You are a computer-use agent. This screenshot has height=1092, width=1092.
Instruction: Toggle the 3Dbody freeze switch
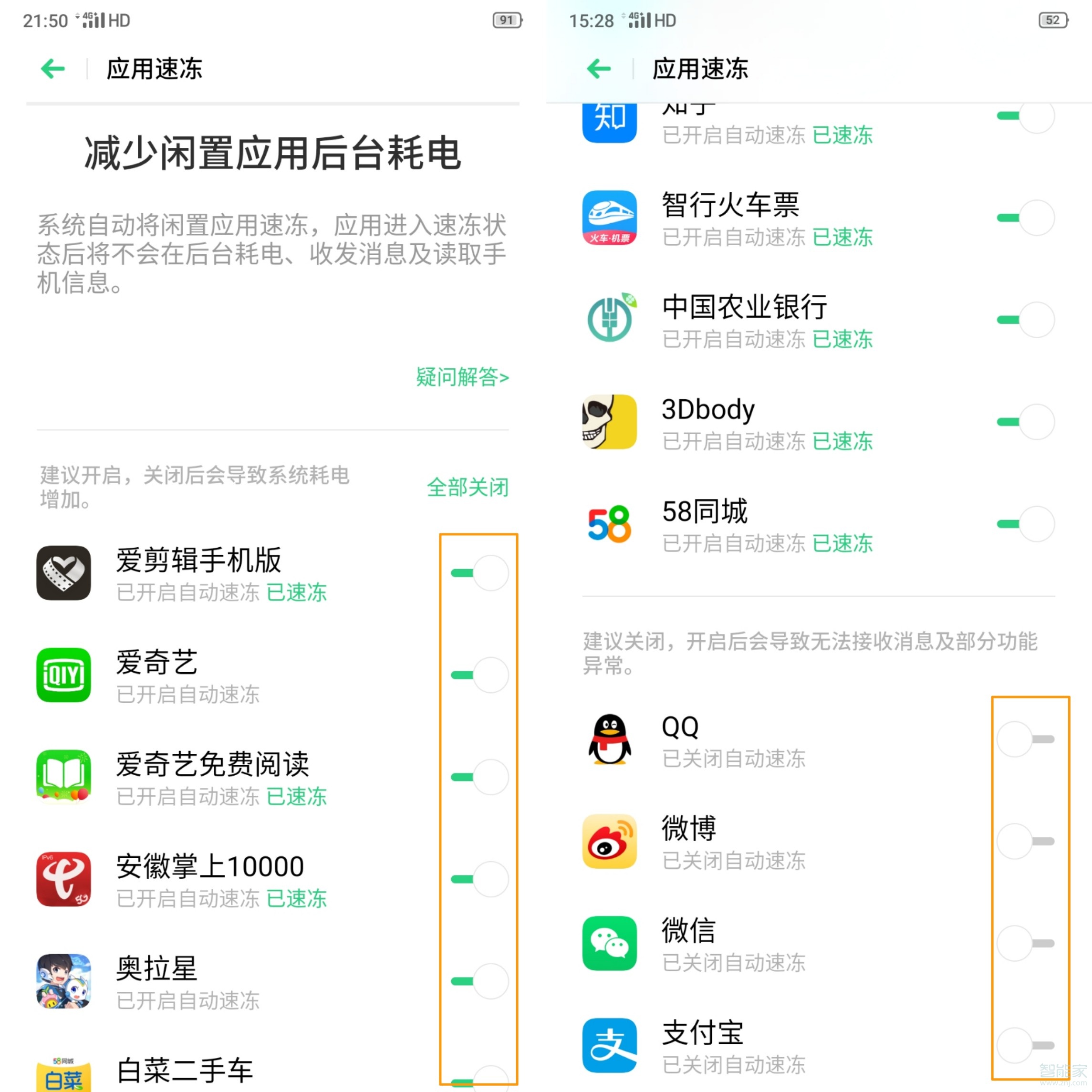(1025, 422)
